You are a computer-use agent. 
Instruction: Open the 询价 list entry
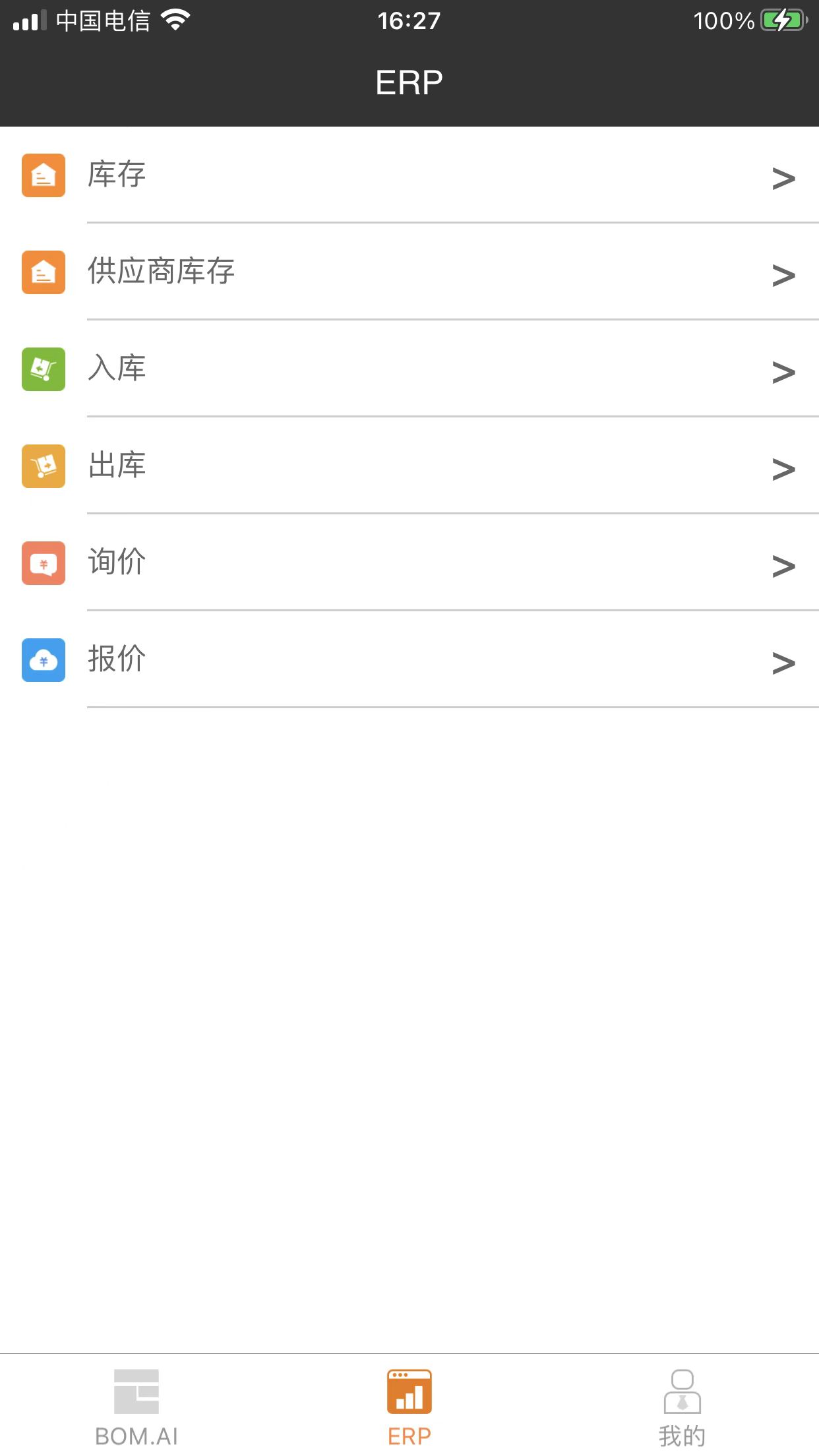pyautogui.click(x=409, y=562)
